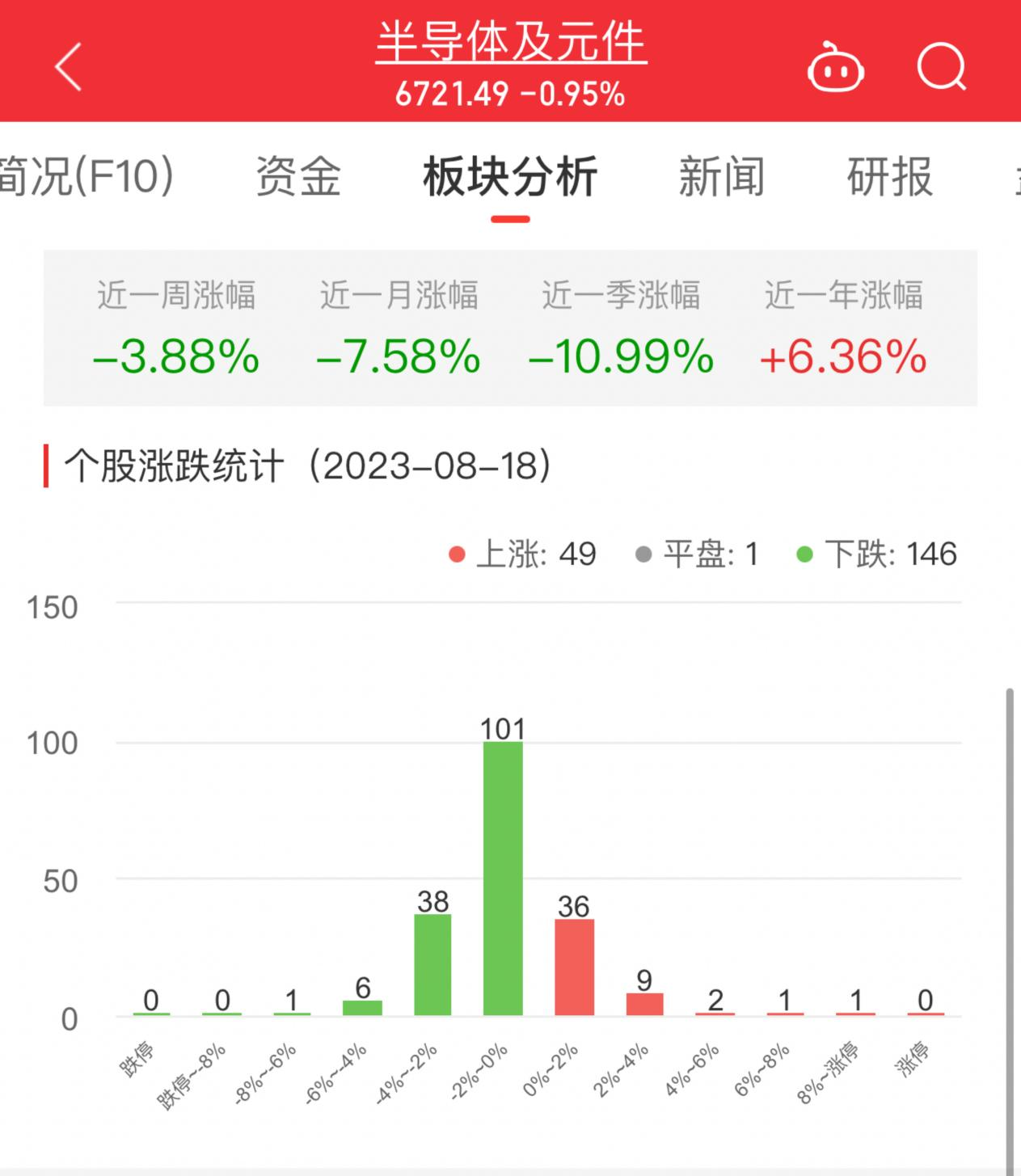1021x1176 pixels.
Task: Switch to the 资金 tab
Action: (x=298, y=176)
